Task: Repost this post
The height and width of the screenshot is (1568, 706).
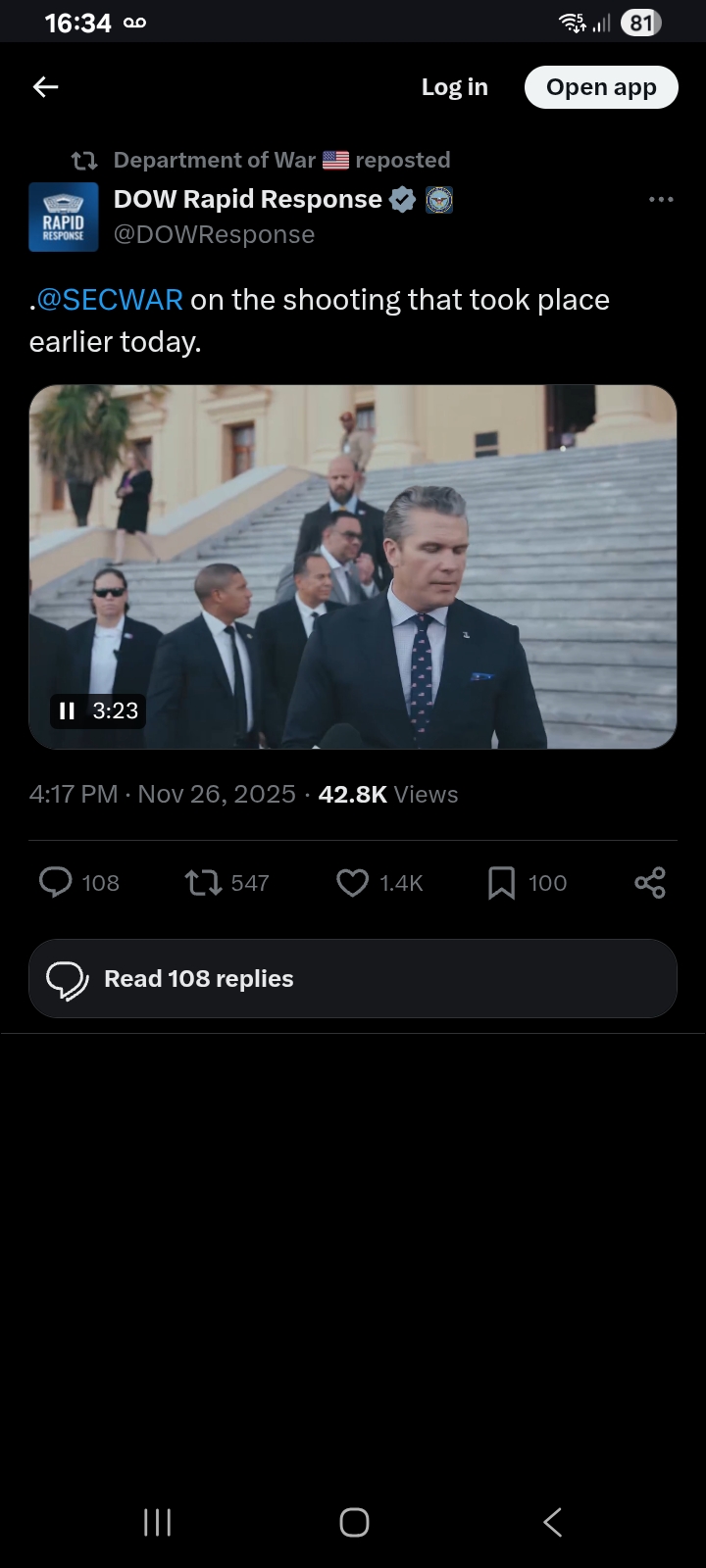Action: click(204, 883)
